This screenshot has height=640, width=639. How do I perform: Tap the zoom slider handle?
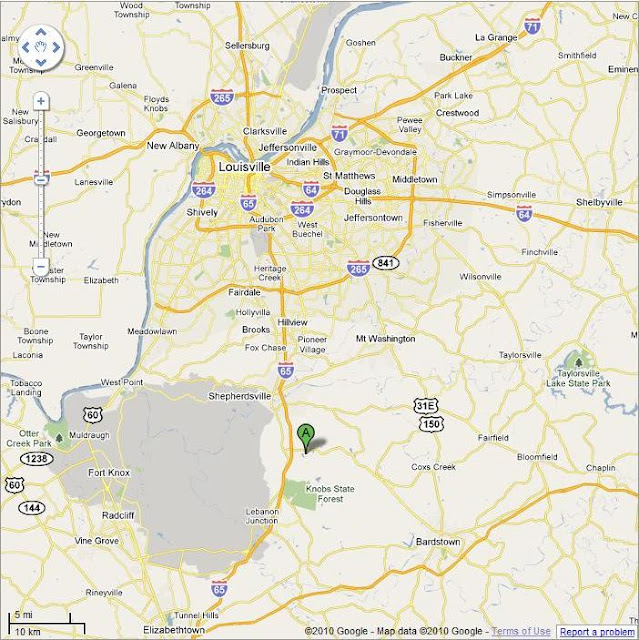[x=41, y=178]
